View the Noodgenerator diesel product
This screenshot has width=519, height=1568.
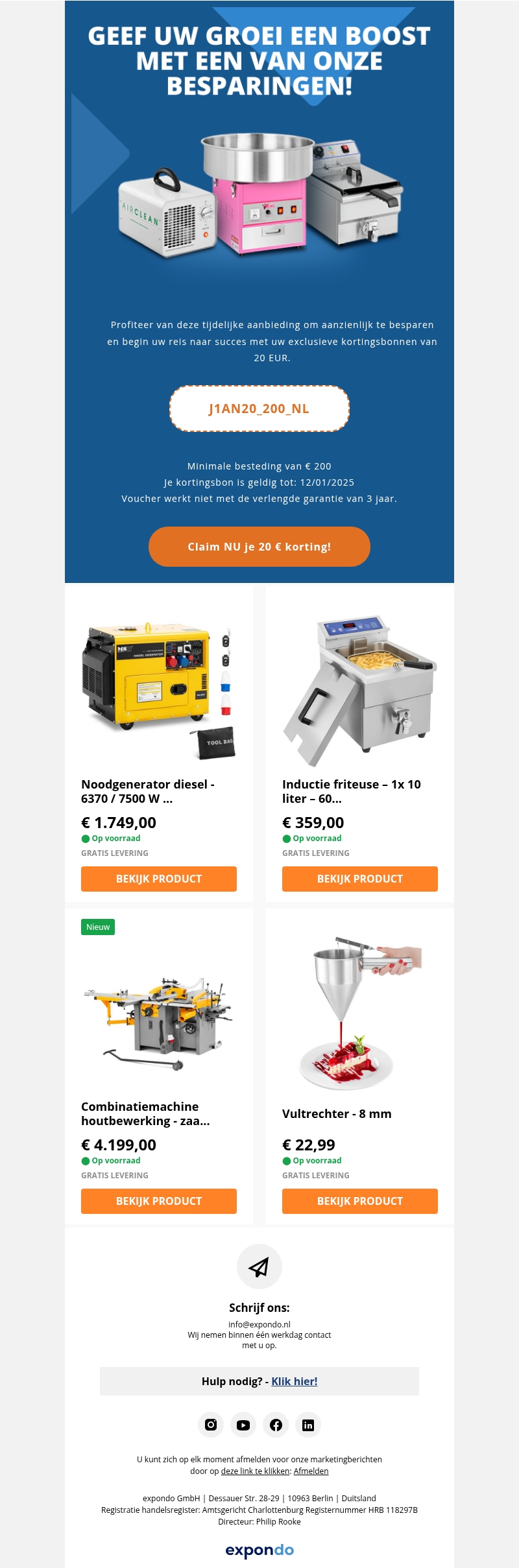click(x=158, y=879)
